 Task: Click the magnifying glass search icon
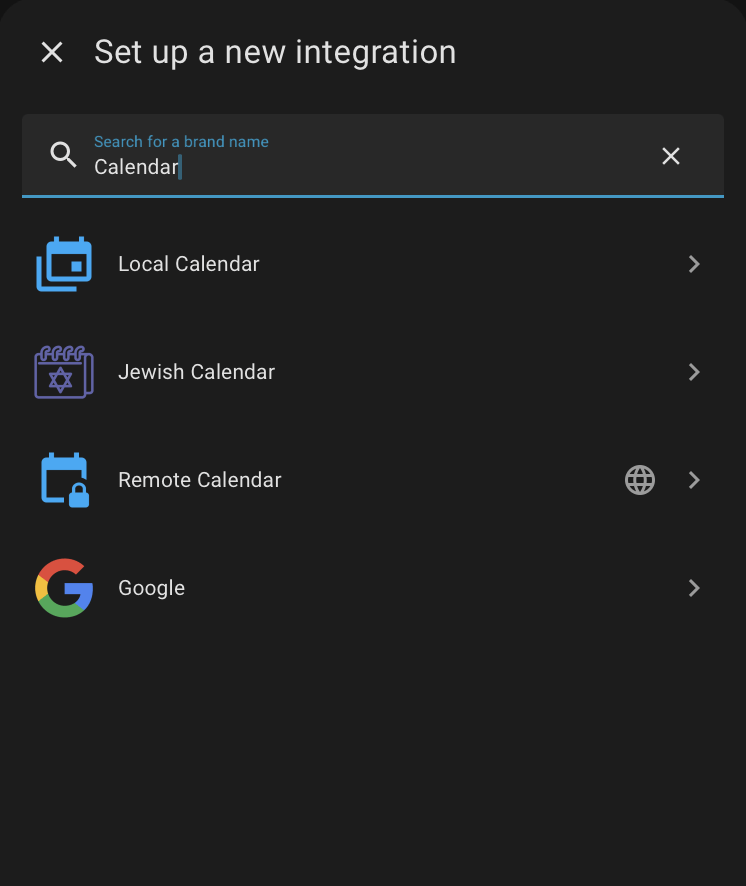click(62, 155)
